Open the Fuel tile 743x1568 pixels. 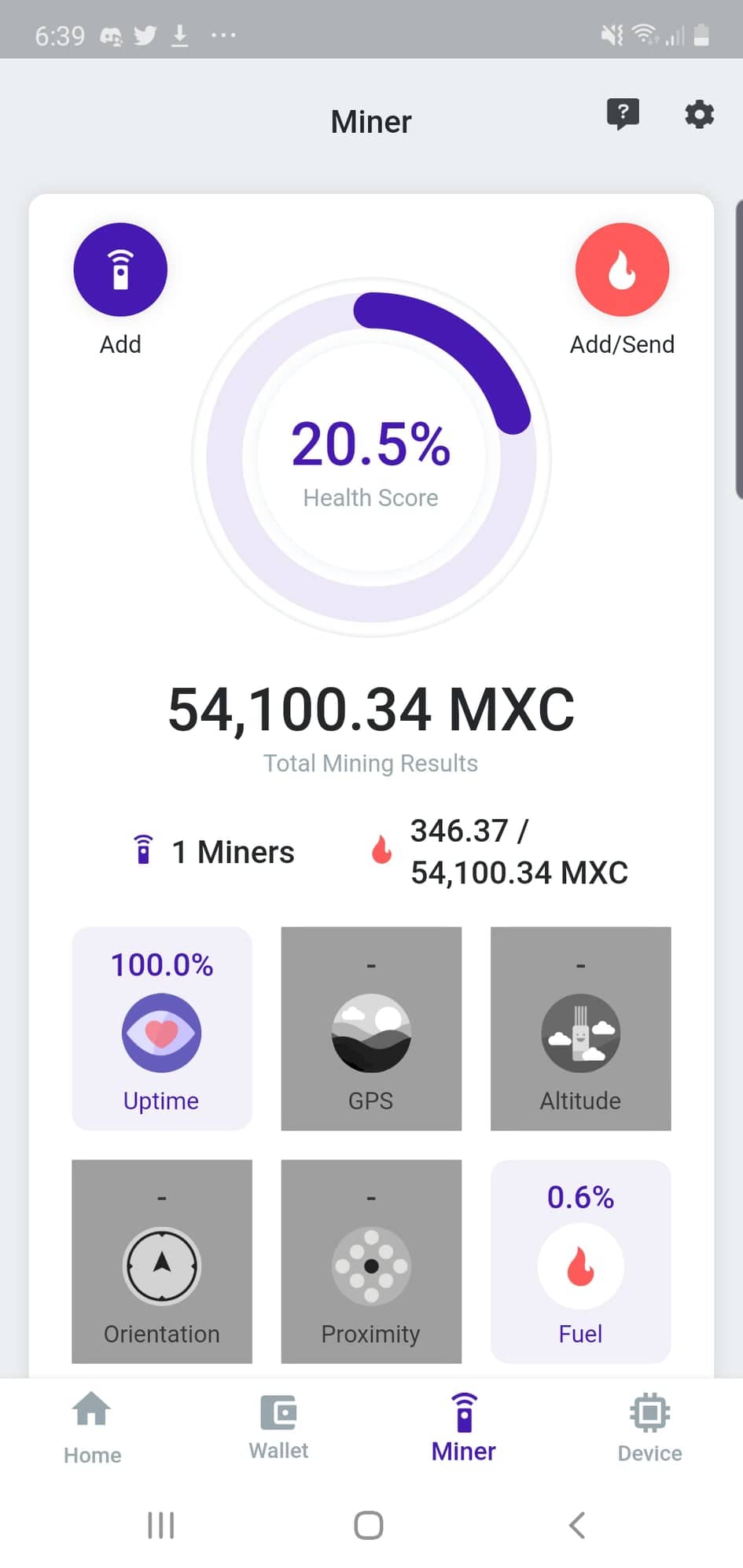pyautogui.click(x=580, y=1261)
